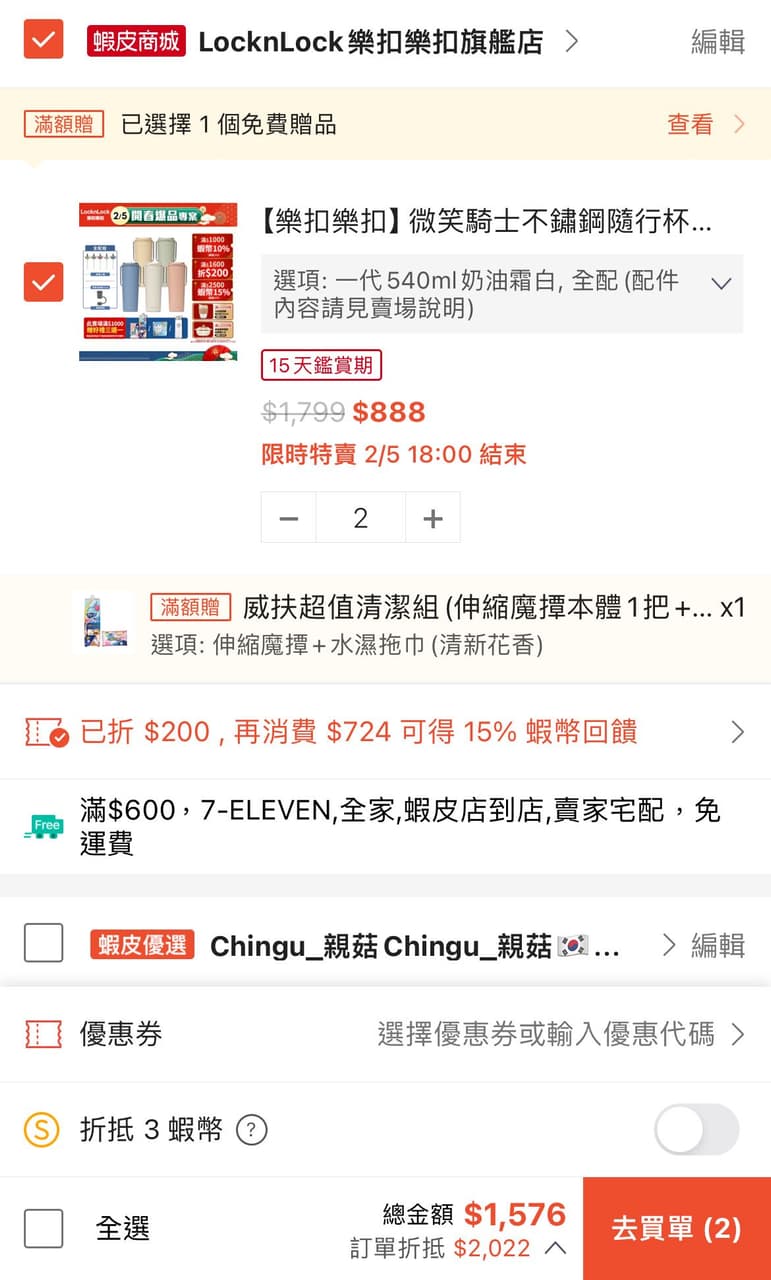The height and width of the screenshot is (1280, 771).
Task: Click 編輯 next to LocknLock store name
Action: [x=716, y=41]
